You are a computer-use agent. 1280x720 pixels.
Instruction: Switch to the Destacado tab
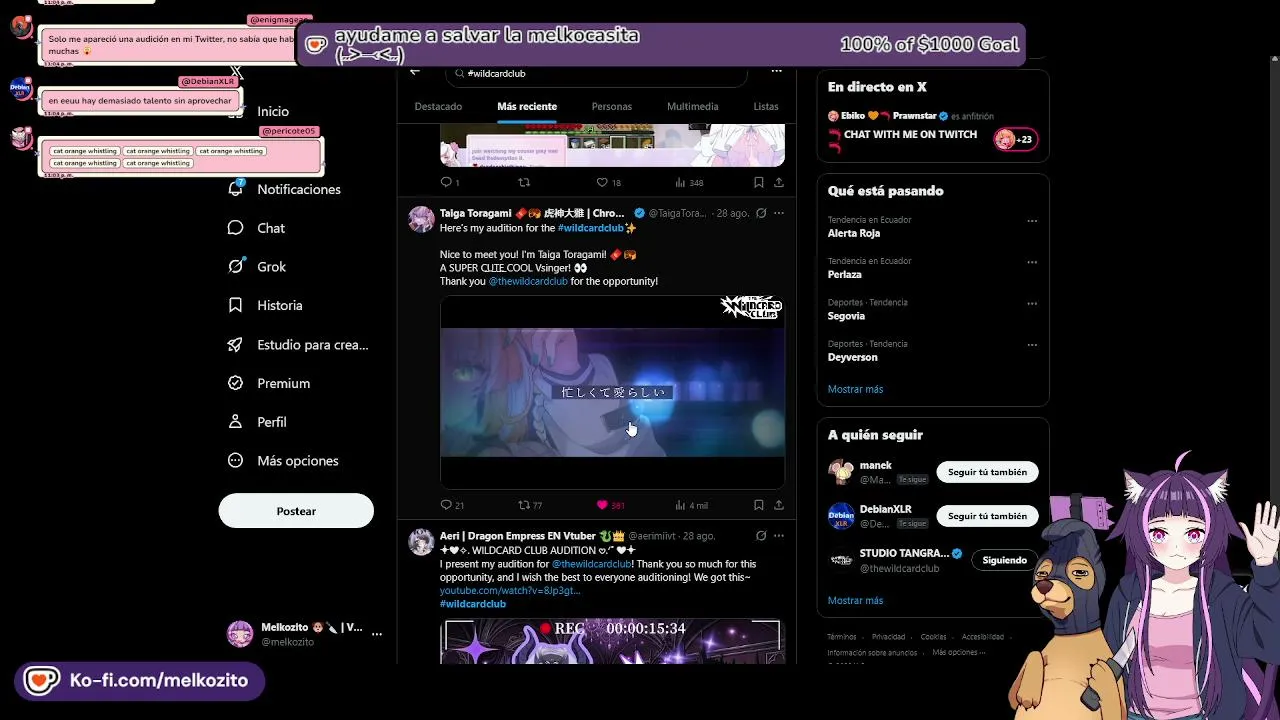click(x=438, y=106)
